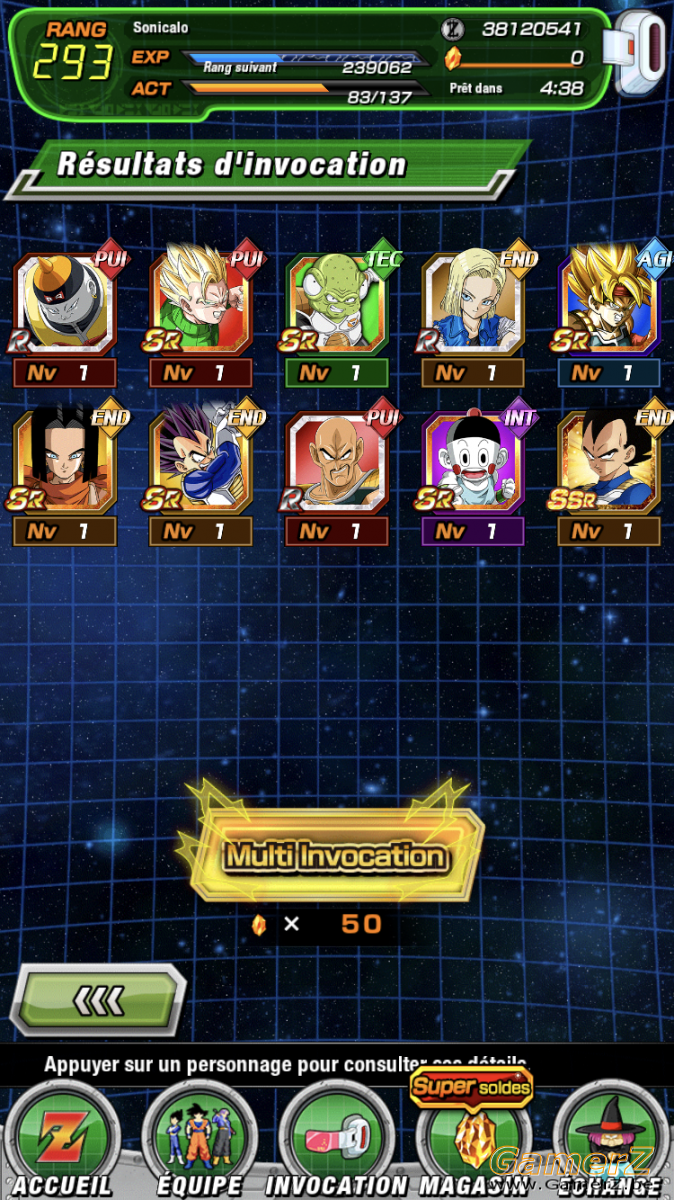Tap the scouter device icon at top right
Image resolution: width=674 pixels, height=1200 pixels.
pyautogui.click(x=641, y=53)
